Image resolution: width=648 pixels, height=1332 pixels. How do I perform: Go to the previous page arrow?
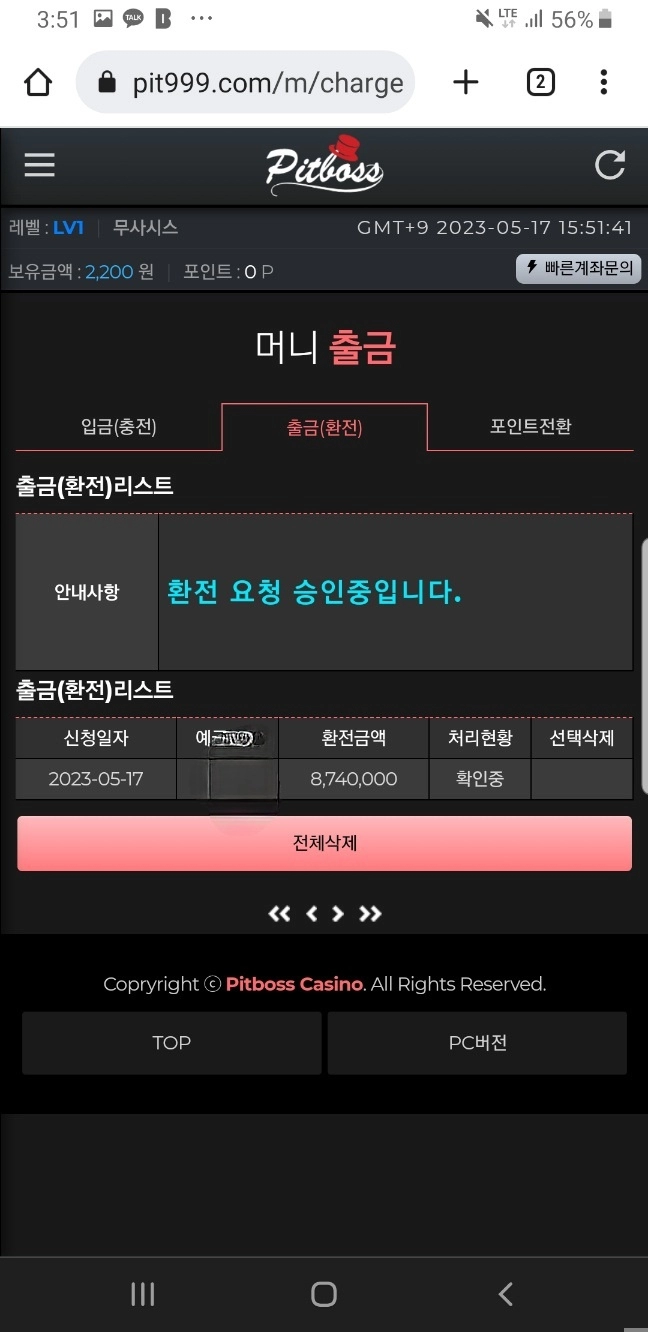(311, 914)
